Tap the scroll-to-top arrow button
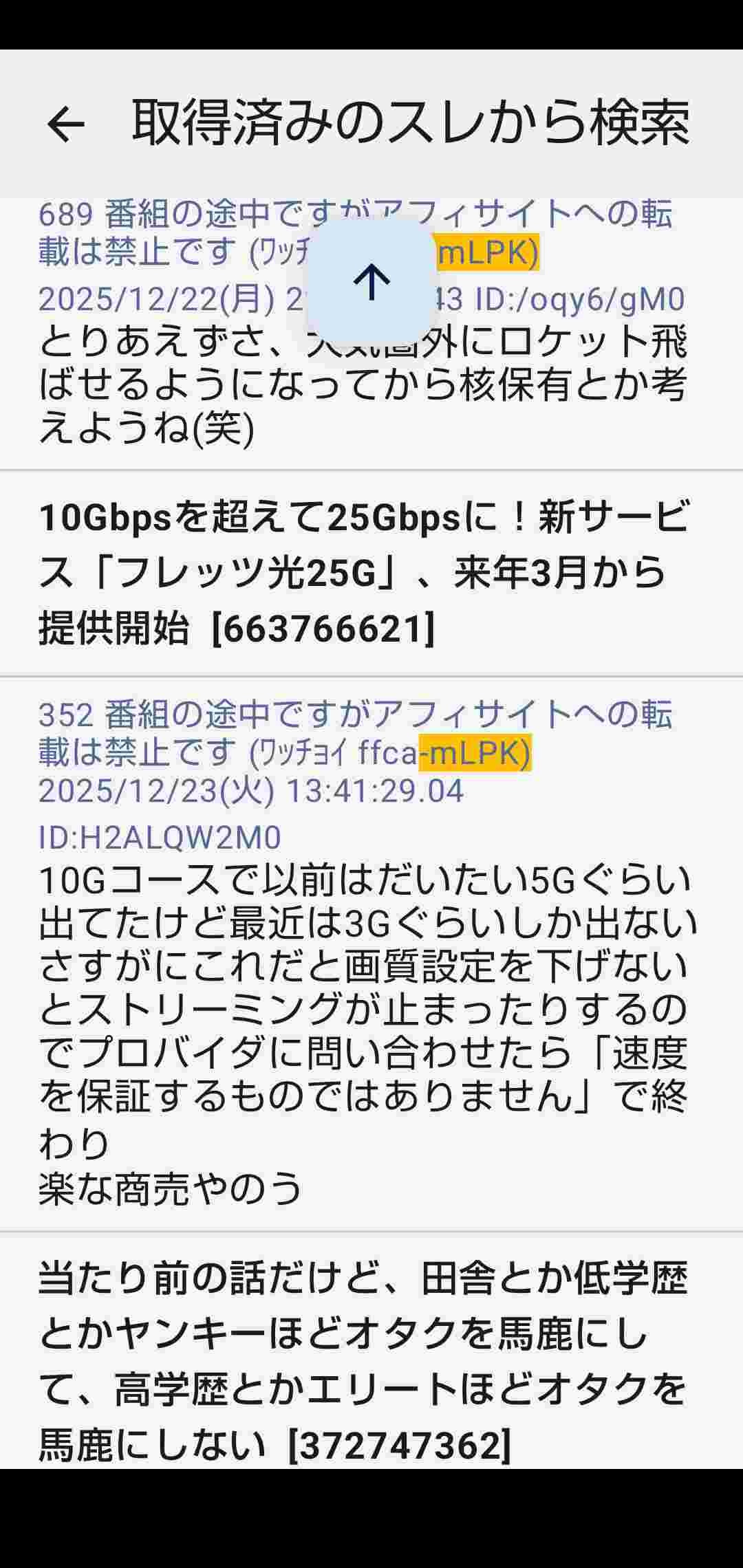Viewport: 743px width, 1568px height. pos(371,281)
